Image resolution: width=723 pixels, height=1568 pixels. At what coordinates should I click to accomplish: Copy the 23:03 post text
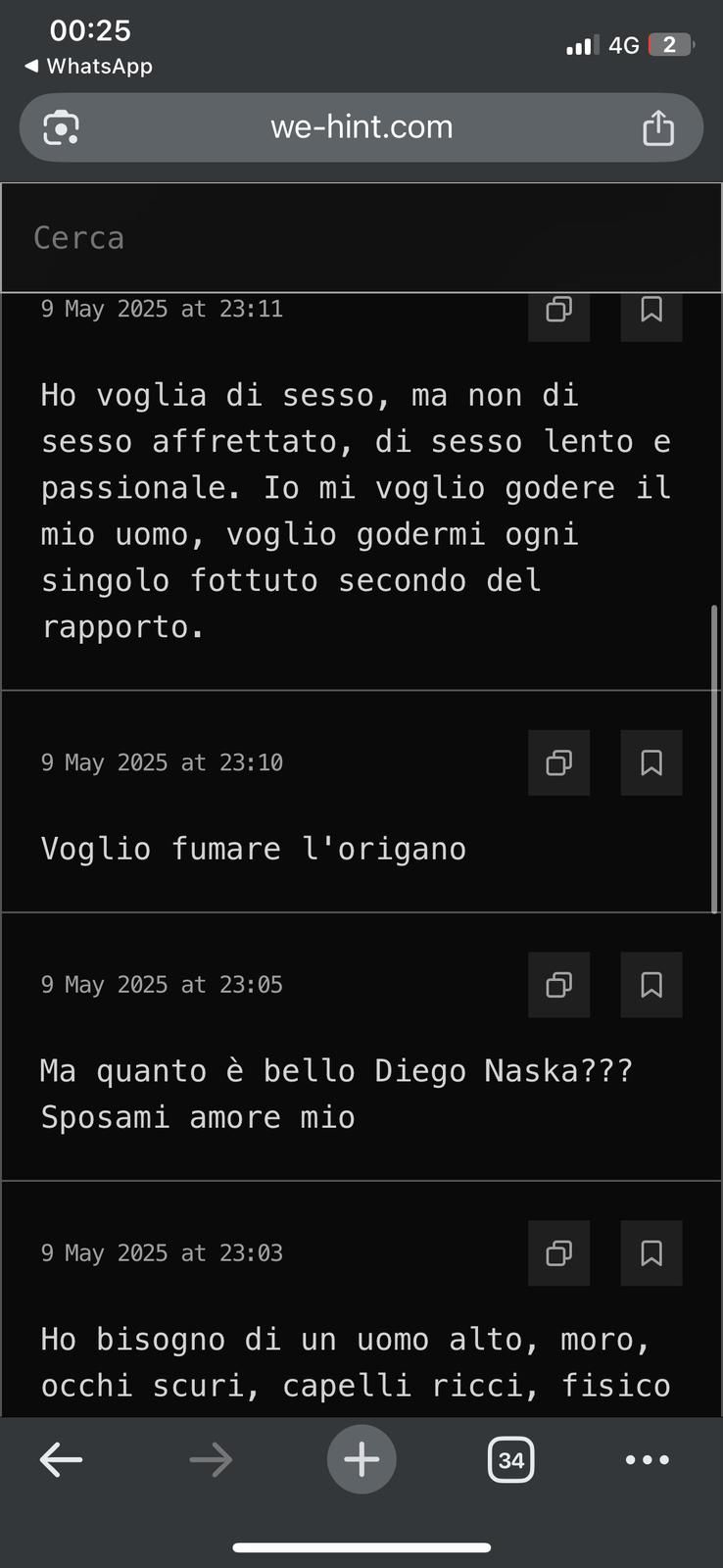pyautogui.click(x=559, y=1253)
